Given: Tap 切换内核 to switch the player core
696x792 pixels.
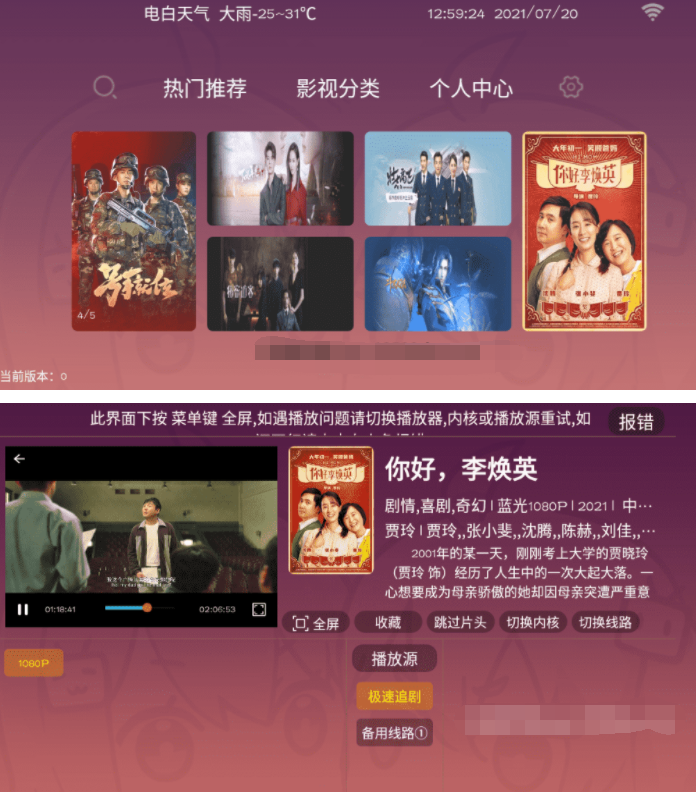Looking at the screenshot, I should (x=533, y=623).
